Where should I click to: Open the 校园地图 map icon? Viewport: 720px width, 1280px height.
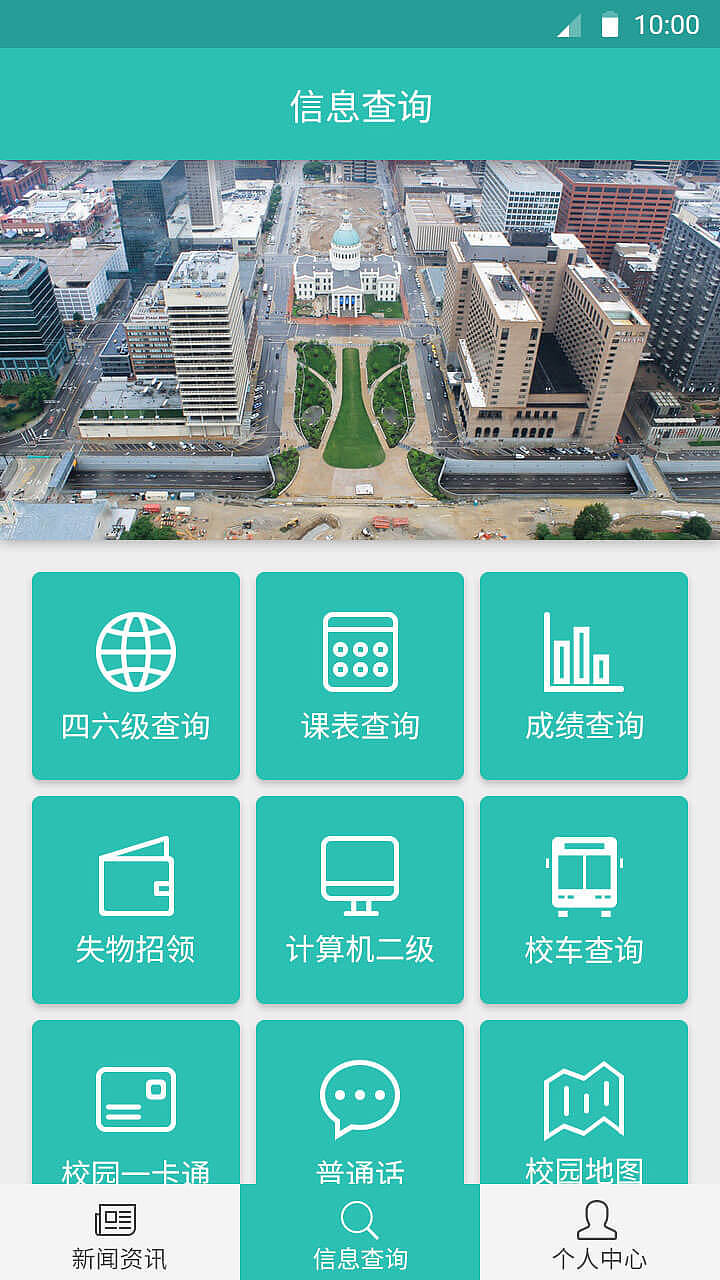click(583, 1098)
